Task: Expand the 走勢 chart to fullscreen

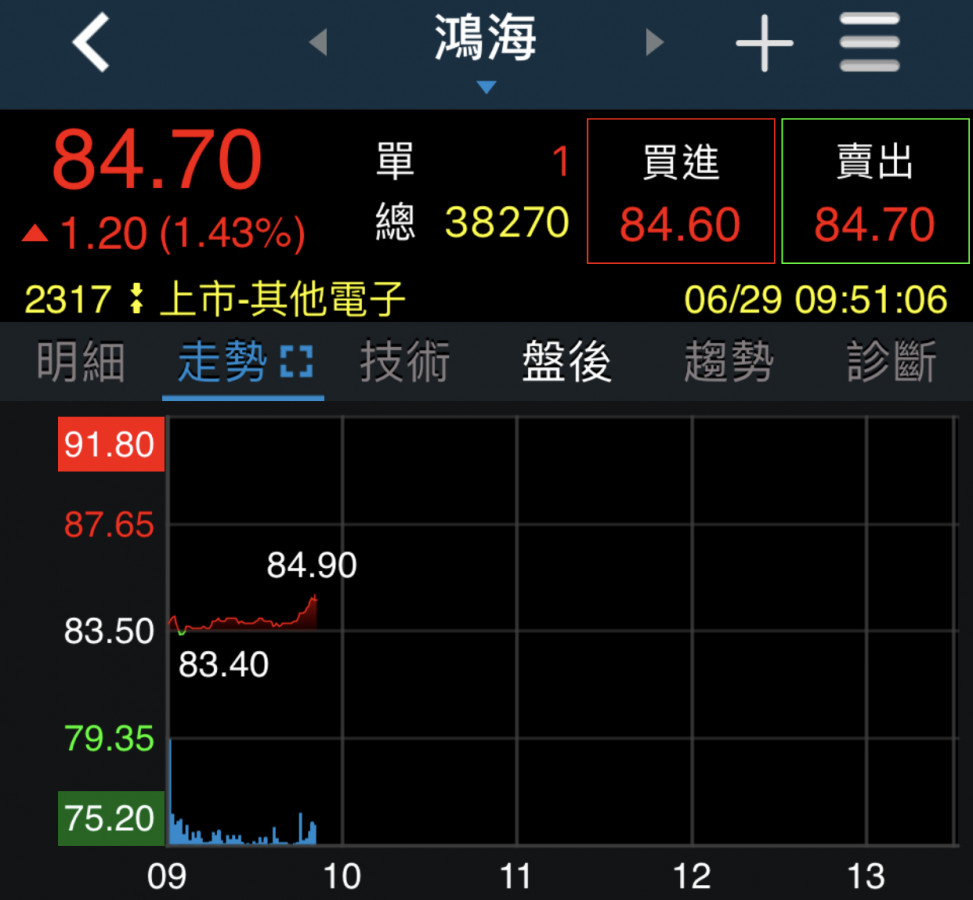Action: pyautogui.click(x=296, y=362)
